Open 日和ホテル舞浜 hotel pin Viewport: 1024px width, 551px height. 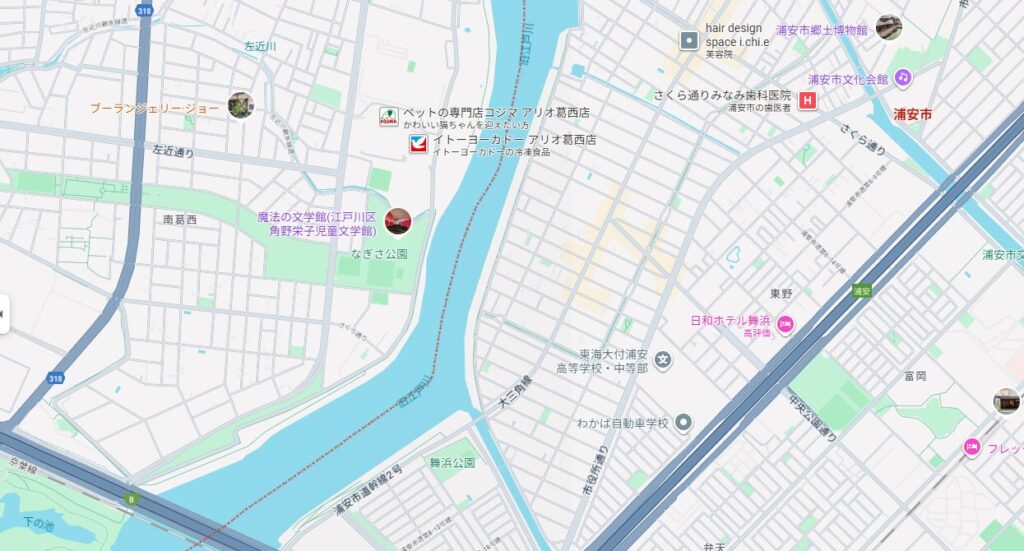point(785,323)
